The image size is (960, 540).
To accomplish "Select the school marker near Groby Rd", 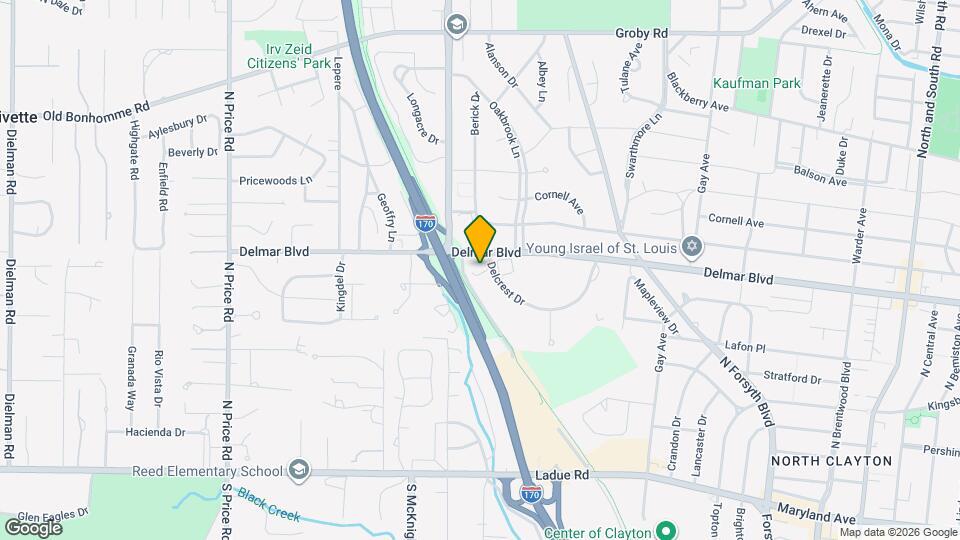I will pos(456,24).
